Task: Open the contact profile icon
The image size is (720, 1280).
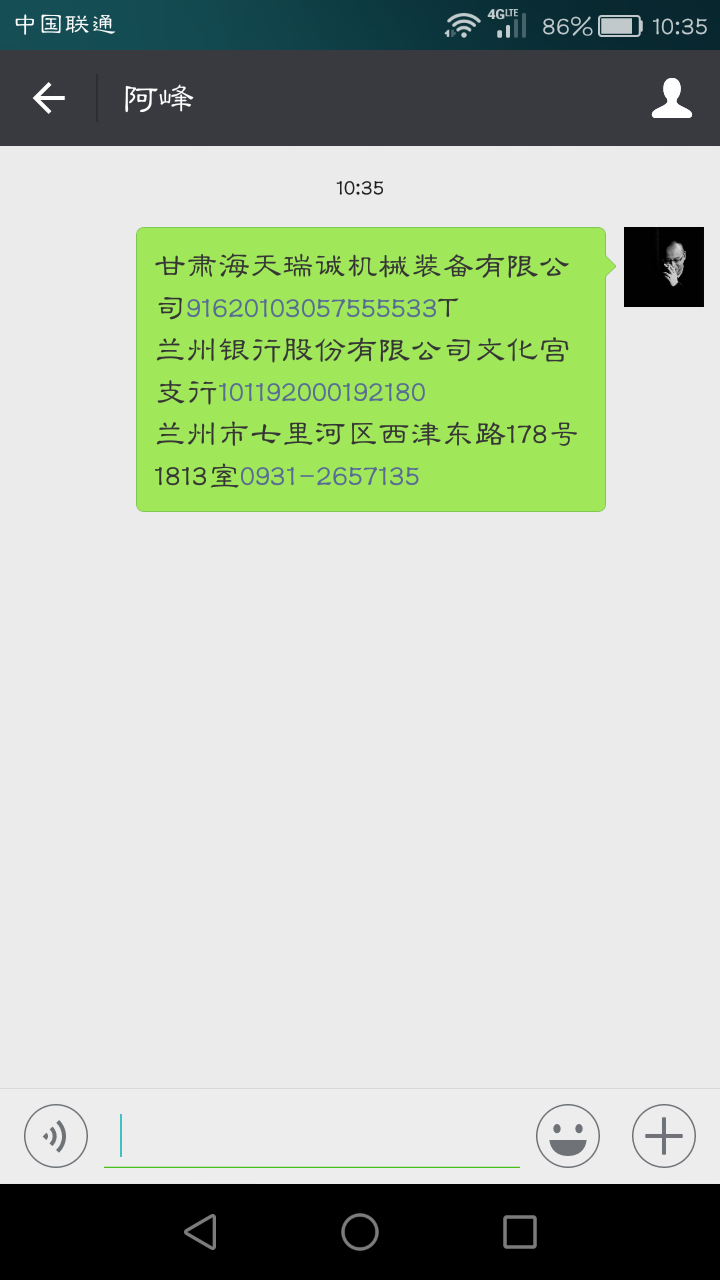Action: coord(671,98)
